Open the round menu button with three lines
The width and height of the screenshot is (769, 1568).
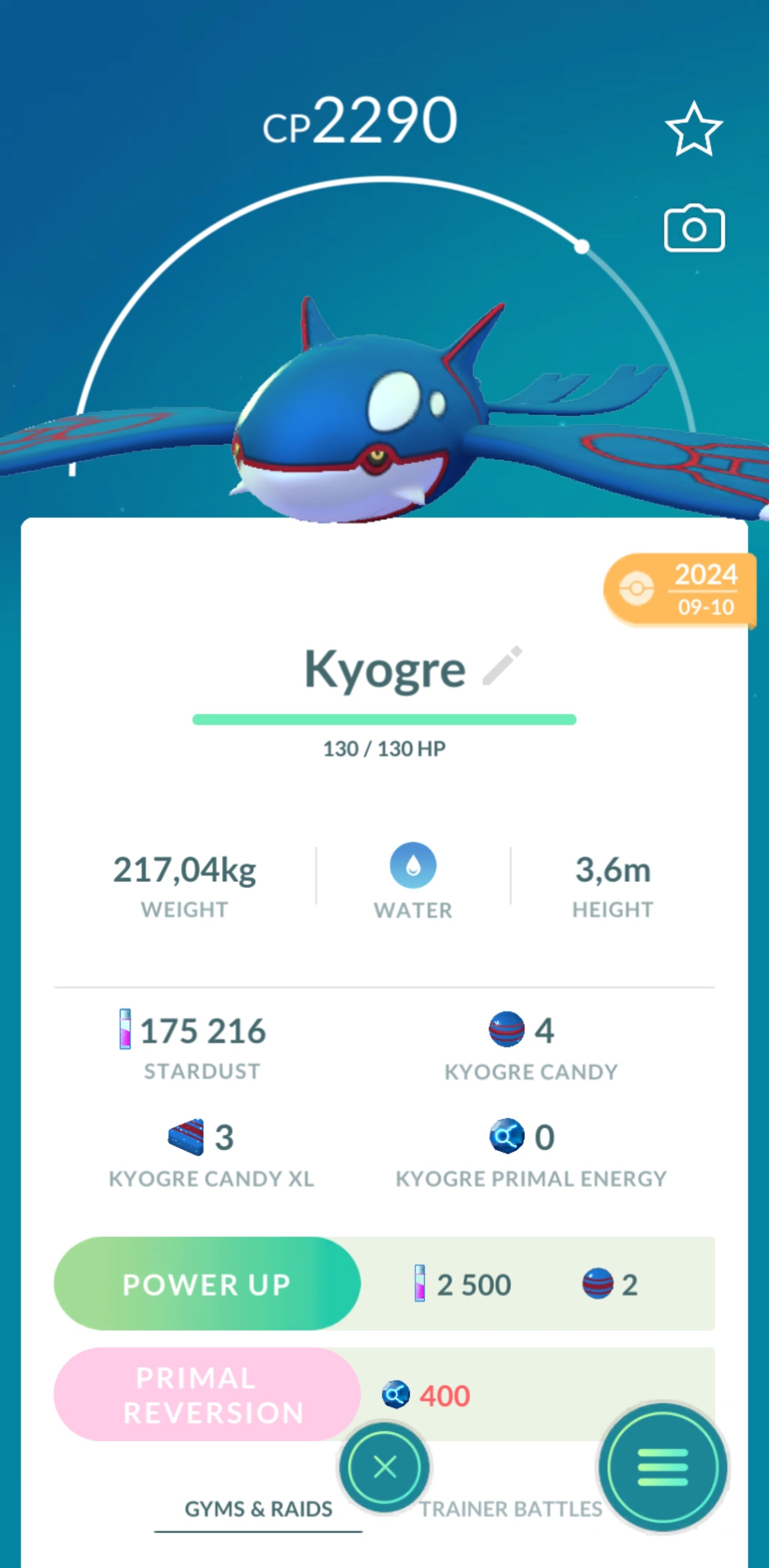coord(663,1467)
